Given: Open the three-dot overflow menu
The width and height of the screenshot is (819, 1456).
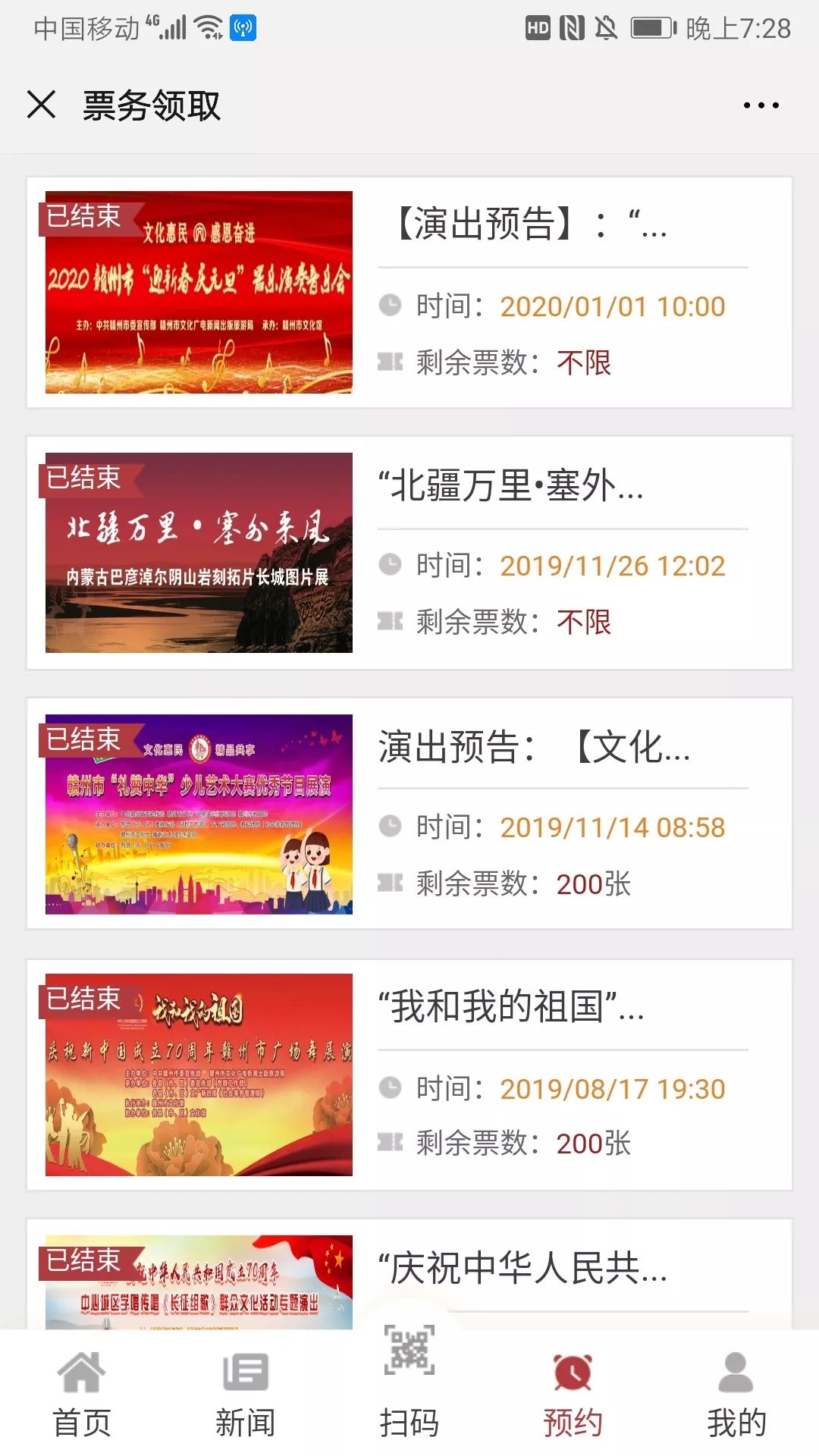Looking at the screenshot, I should tap(761, 105).
